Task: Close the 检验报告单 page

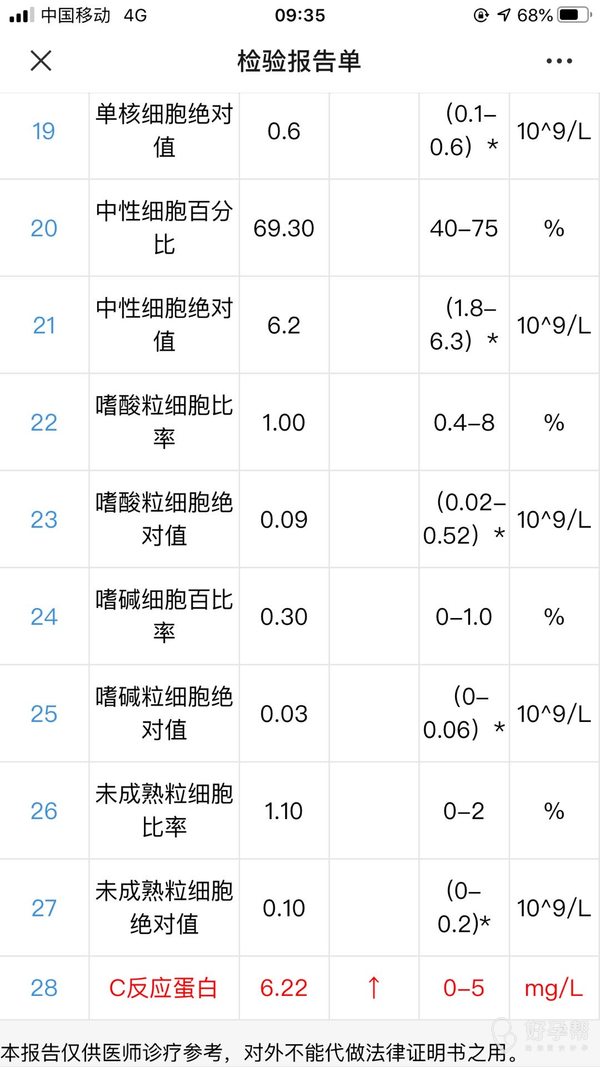Action: 40,61
